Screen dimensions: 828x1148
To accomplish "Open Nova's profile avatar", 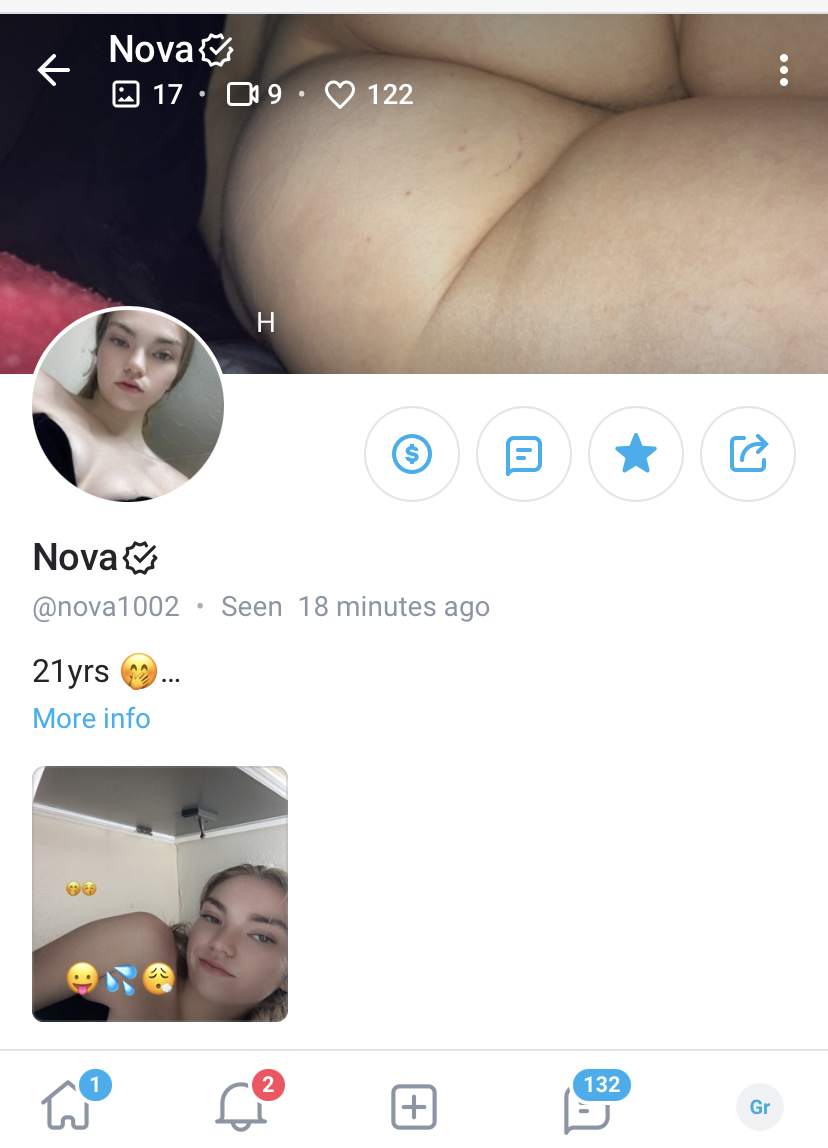I will point(128,405).
